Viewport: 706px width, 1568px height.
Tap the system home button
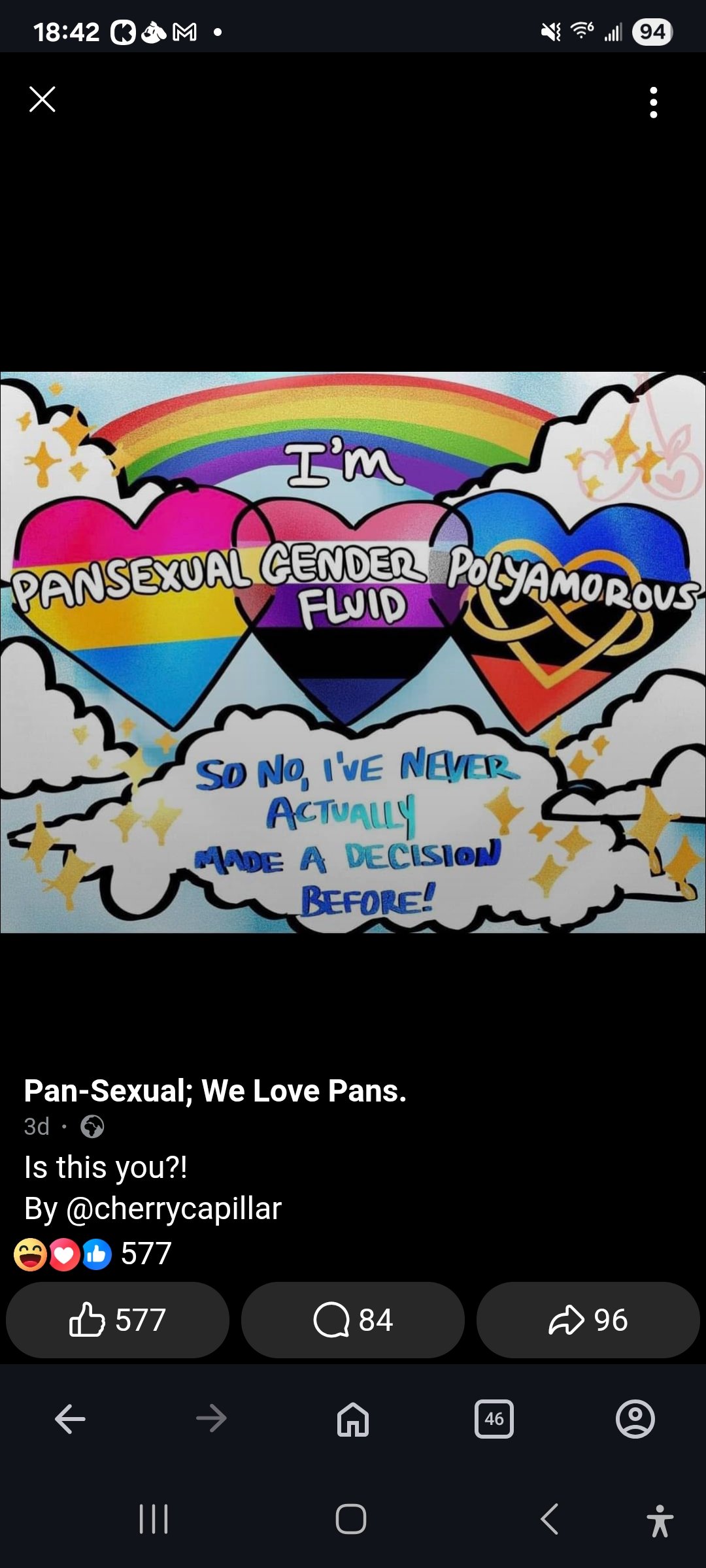click(351, 1518)
